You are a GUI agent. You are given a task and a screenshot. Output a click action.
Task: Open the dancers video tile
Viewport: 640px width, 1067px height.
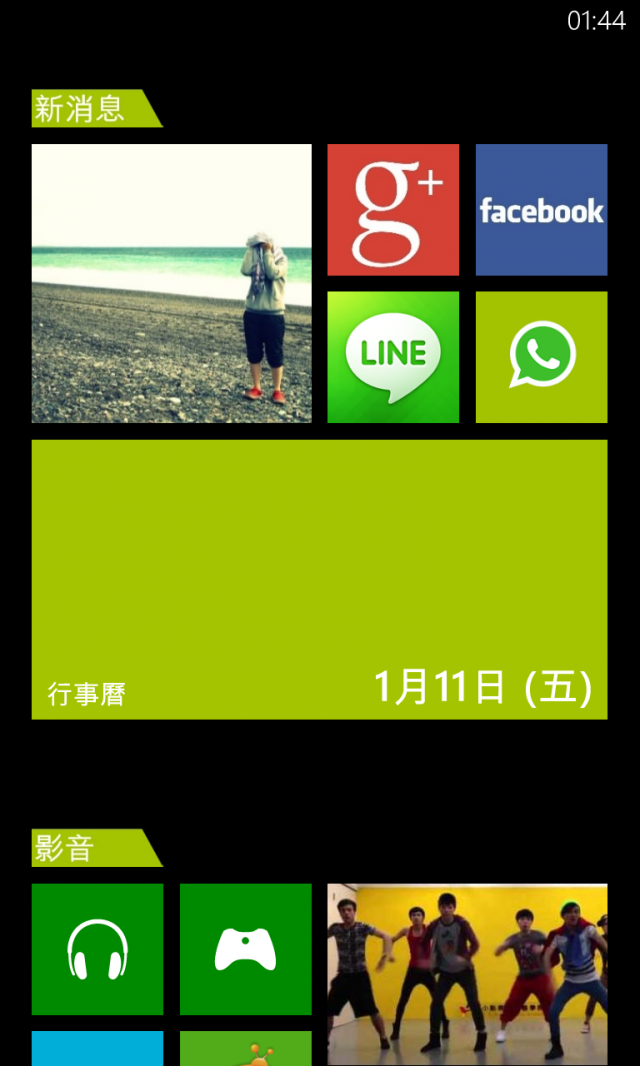[467, 973]
